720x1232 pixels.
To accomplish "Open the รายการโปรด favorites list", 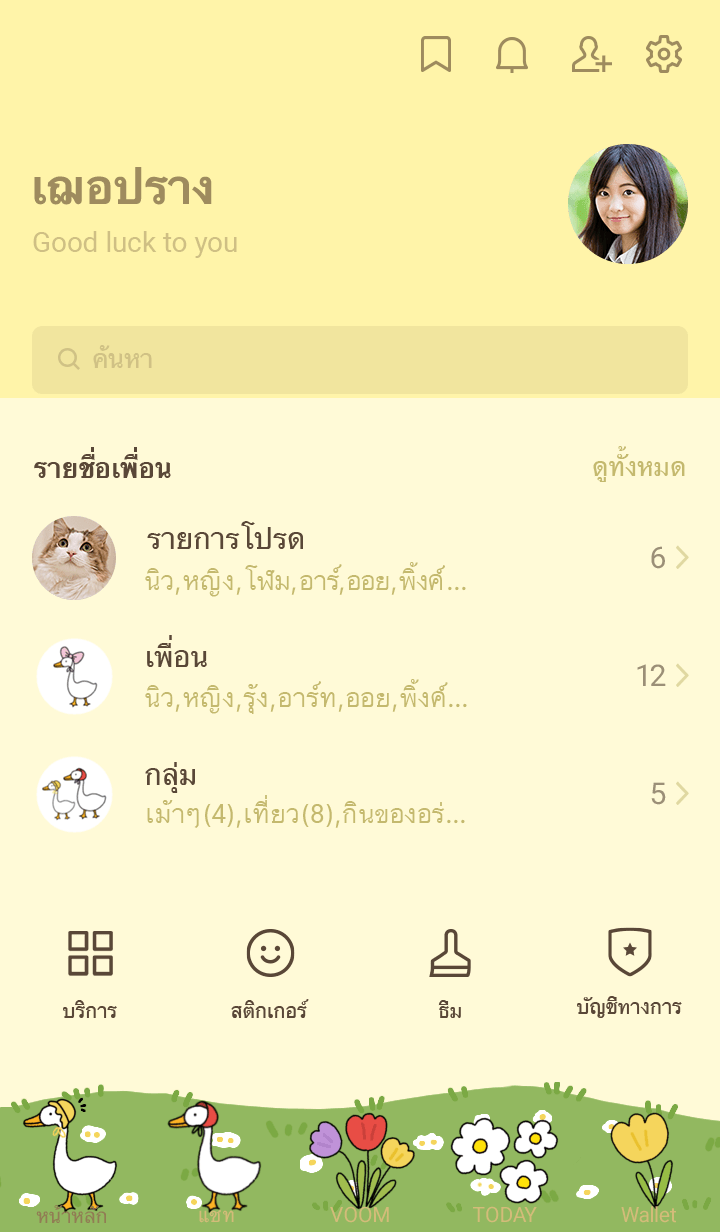I will (360, 558).
